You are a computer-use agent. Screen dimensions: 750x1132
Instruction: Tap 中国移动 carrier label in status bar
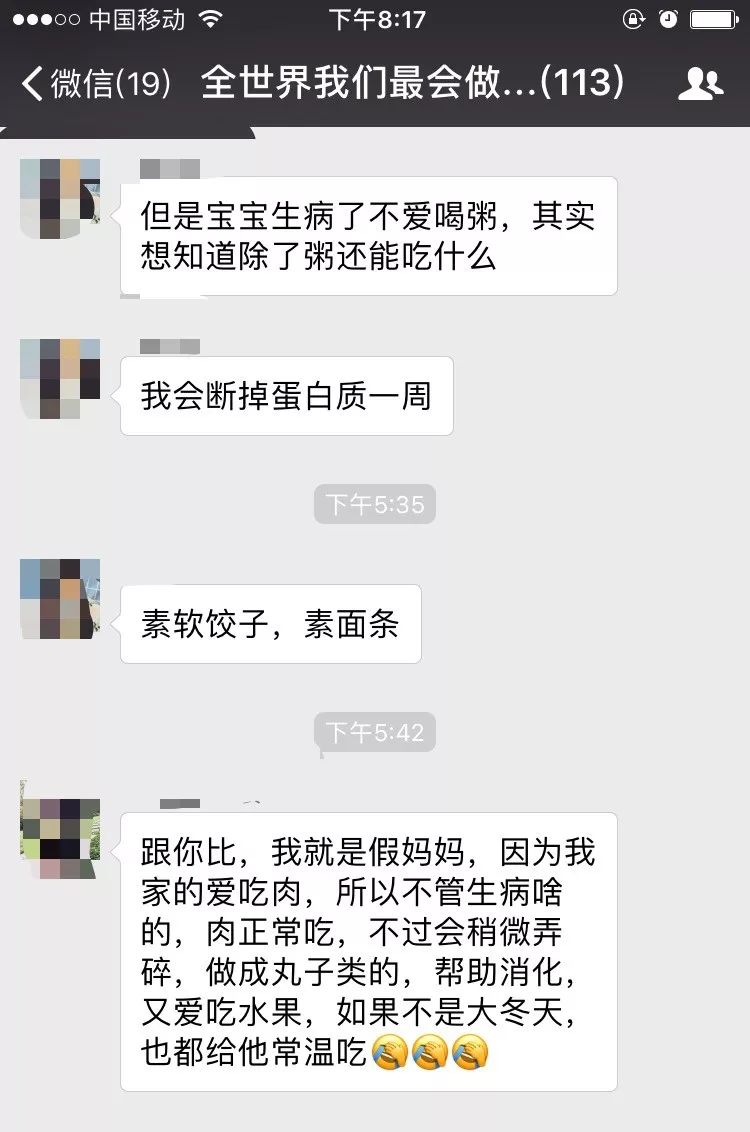click(135, 17)
